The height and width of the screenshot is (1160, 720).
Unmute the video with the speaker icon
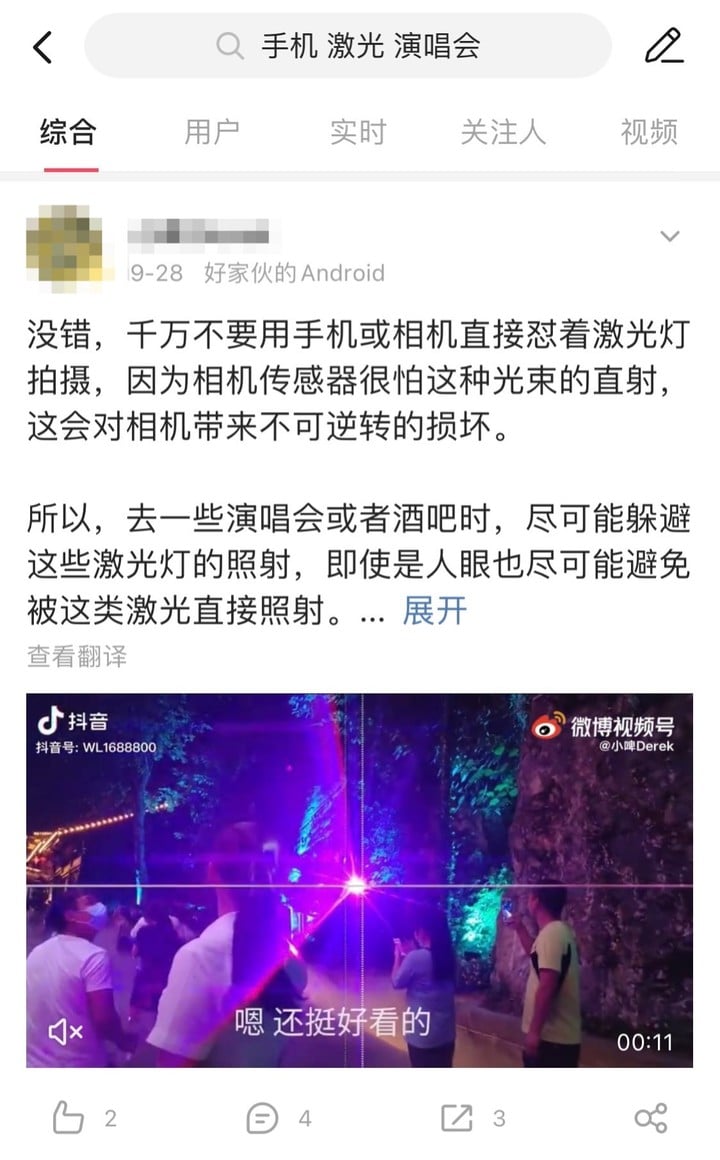tap(65, 1032)
